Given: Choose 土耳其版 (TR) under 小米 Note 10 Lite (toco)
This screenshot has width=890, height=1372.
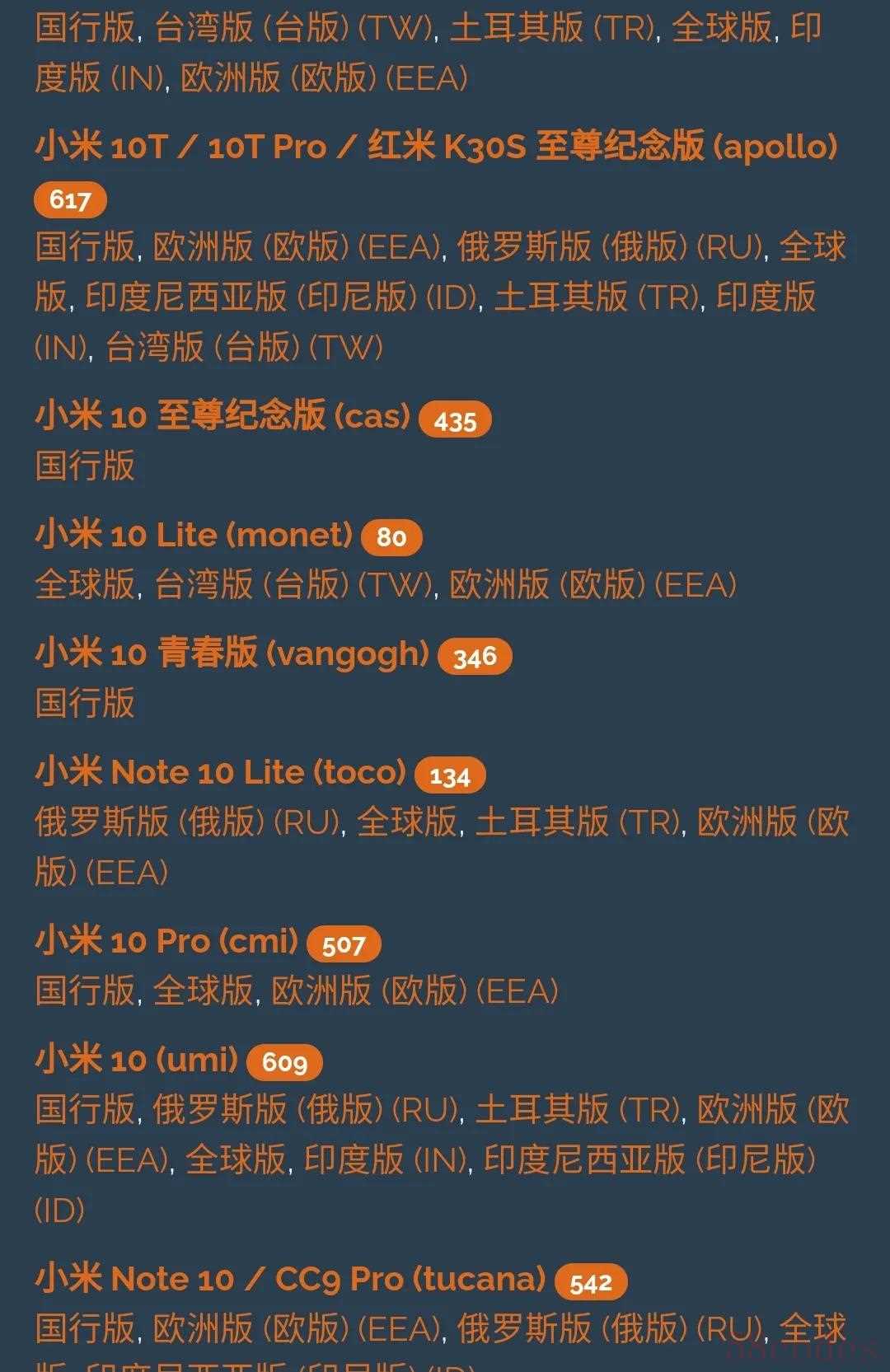Looking at the screenshot, I should coord(577,822).
